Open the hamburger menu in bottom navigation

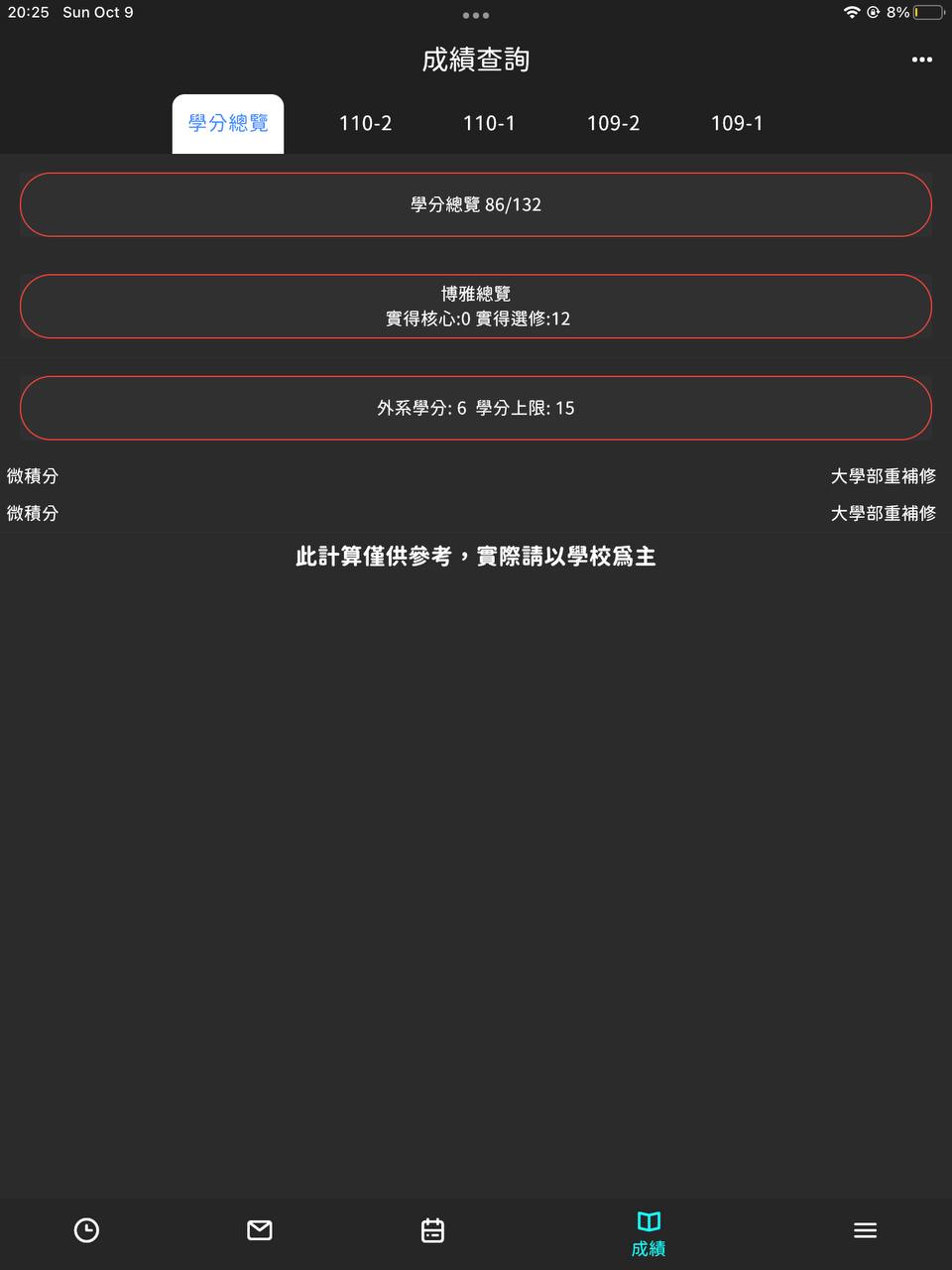coord(865,1230)
